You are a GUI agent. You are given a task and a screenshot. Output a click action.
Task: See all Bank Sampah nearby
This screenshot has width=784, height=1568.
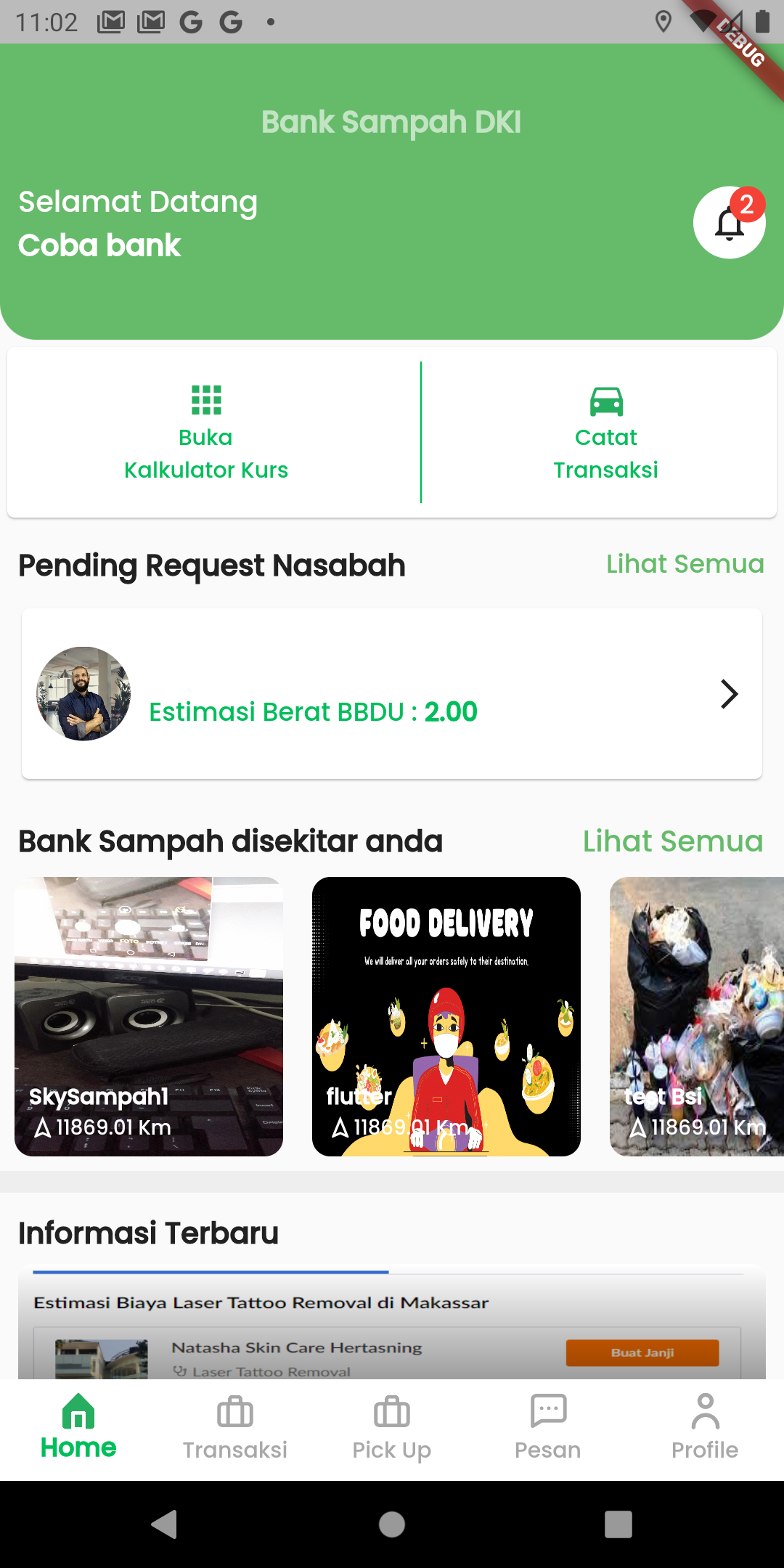pos(672,841)
